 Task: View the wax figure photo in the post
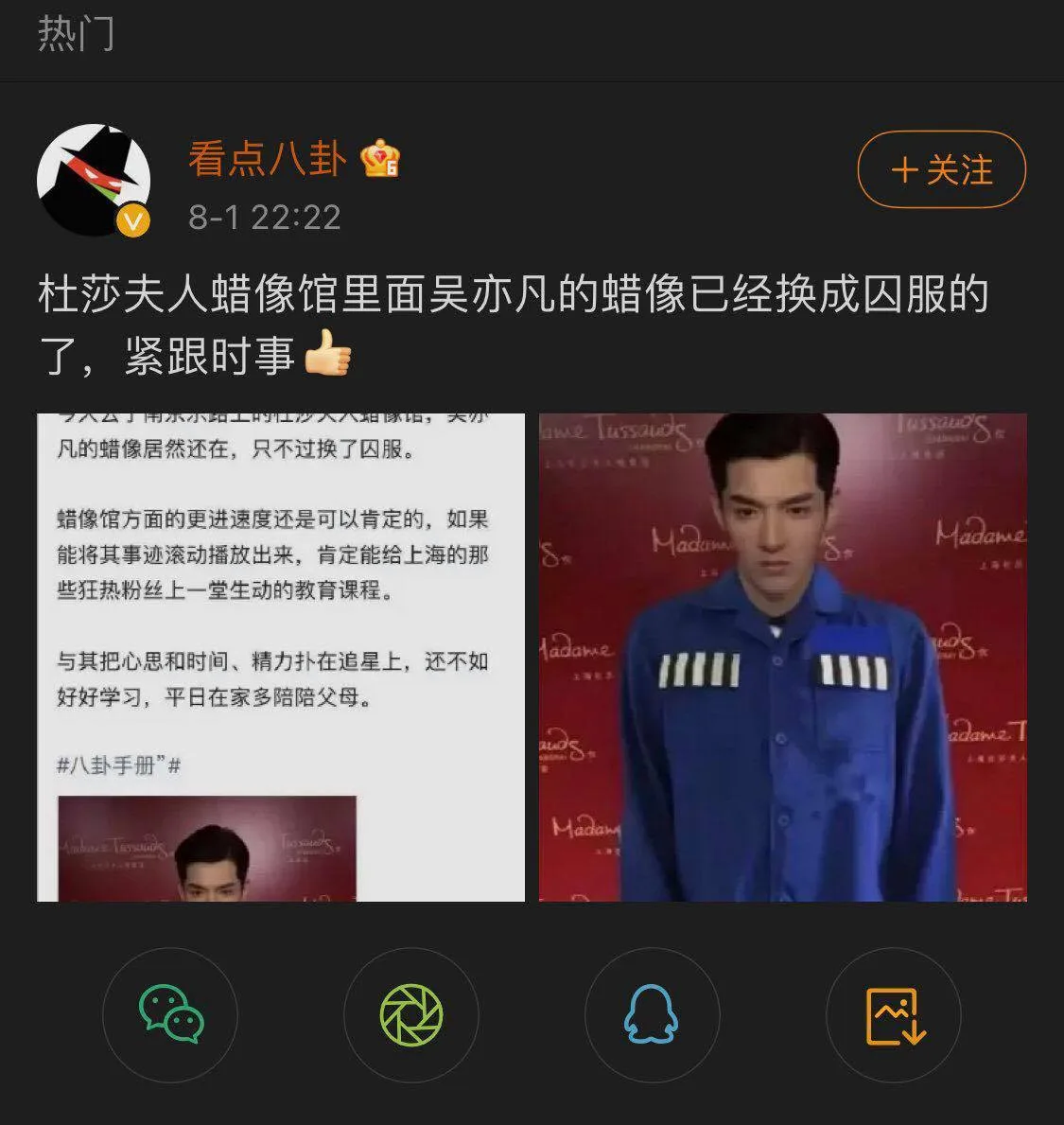[782, 657]
